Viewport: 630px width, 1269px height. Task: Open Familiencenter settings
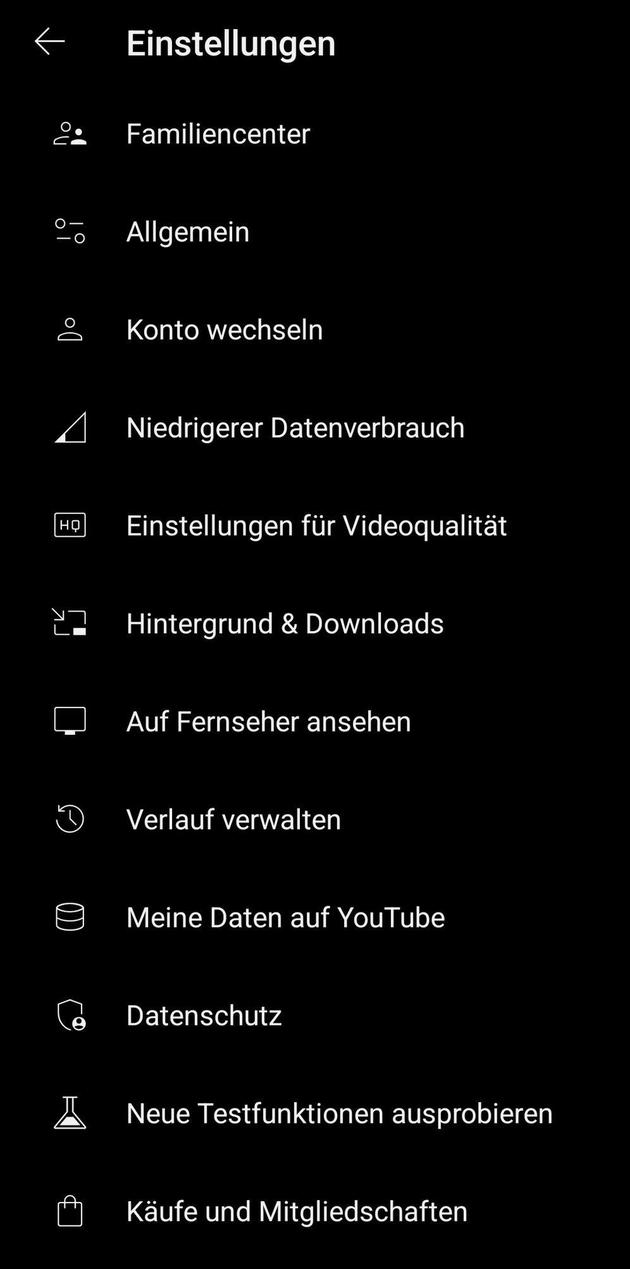click(315, 134)
